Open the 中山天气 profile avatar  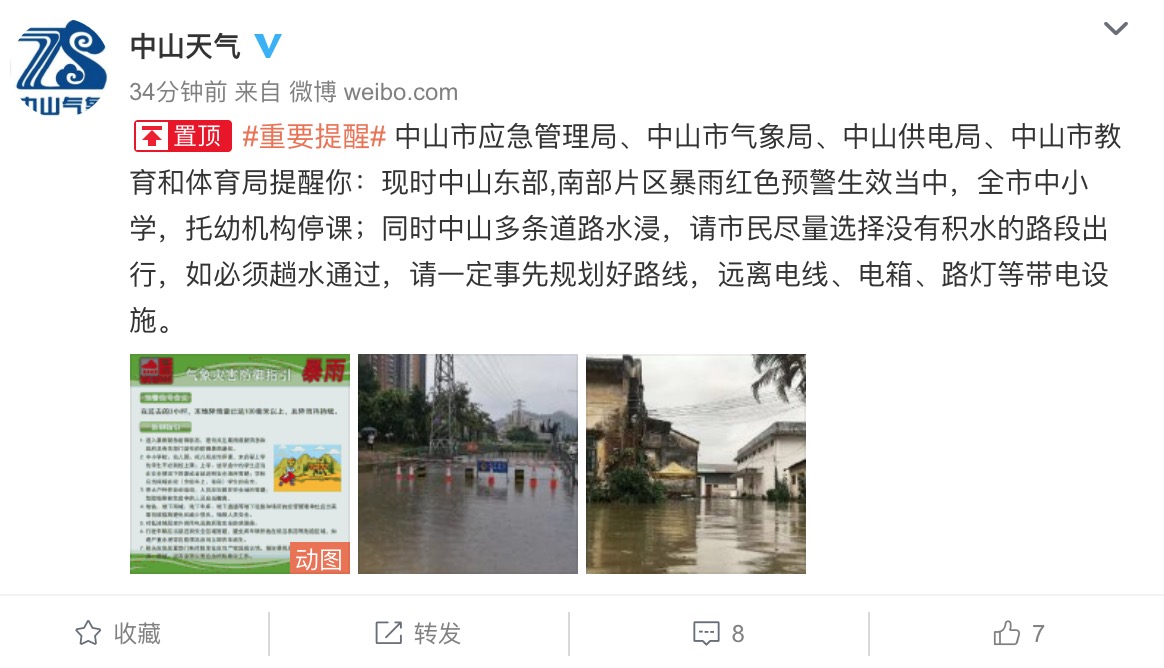coord(62,68)
